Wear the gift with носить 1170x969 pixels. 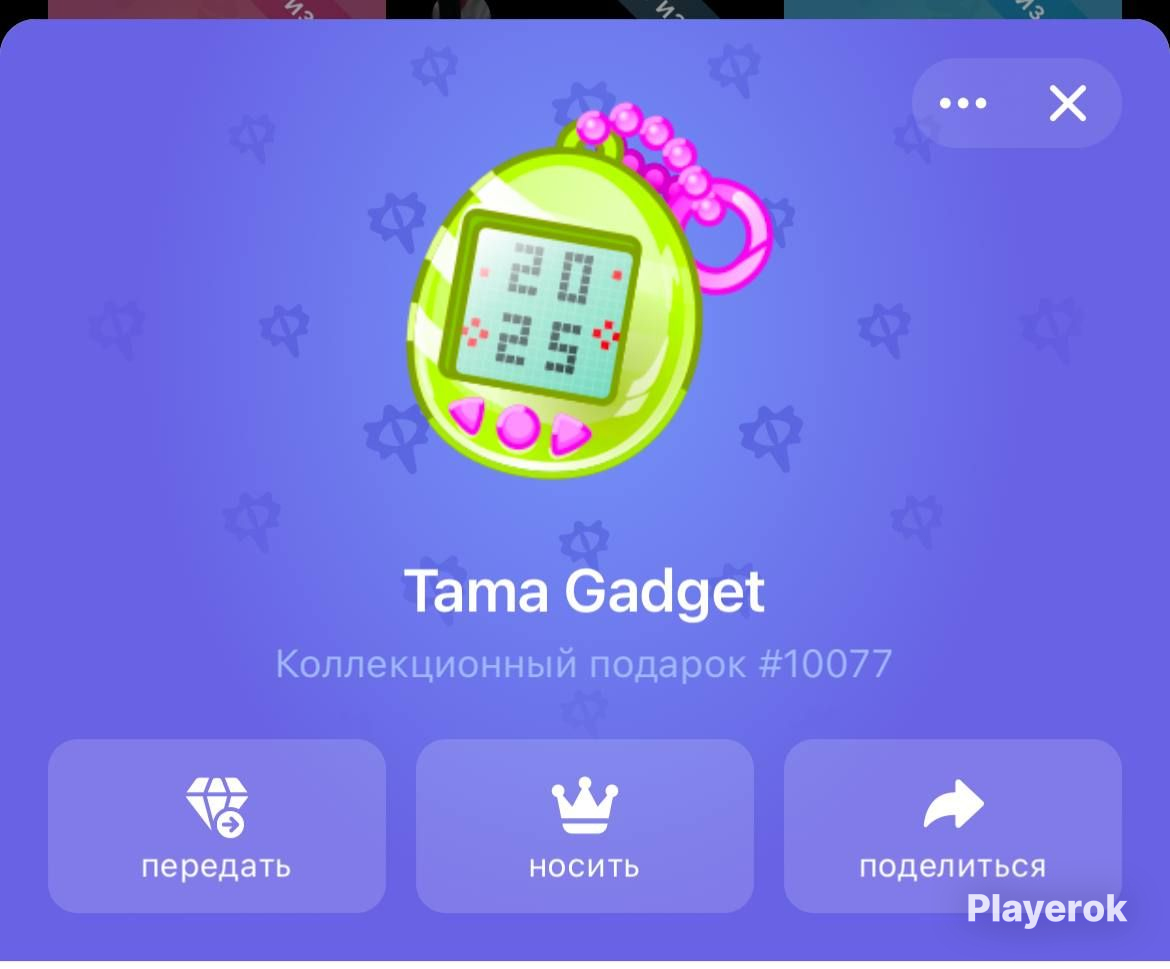pos(584,826)
